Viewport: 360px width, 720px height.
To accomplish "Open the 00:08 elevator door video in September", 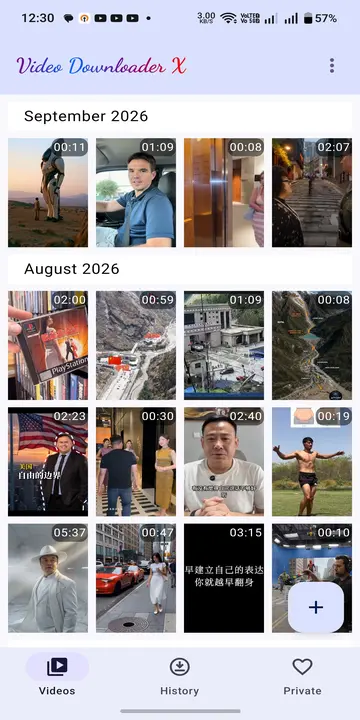I will (x=224, y=193).
